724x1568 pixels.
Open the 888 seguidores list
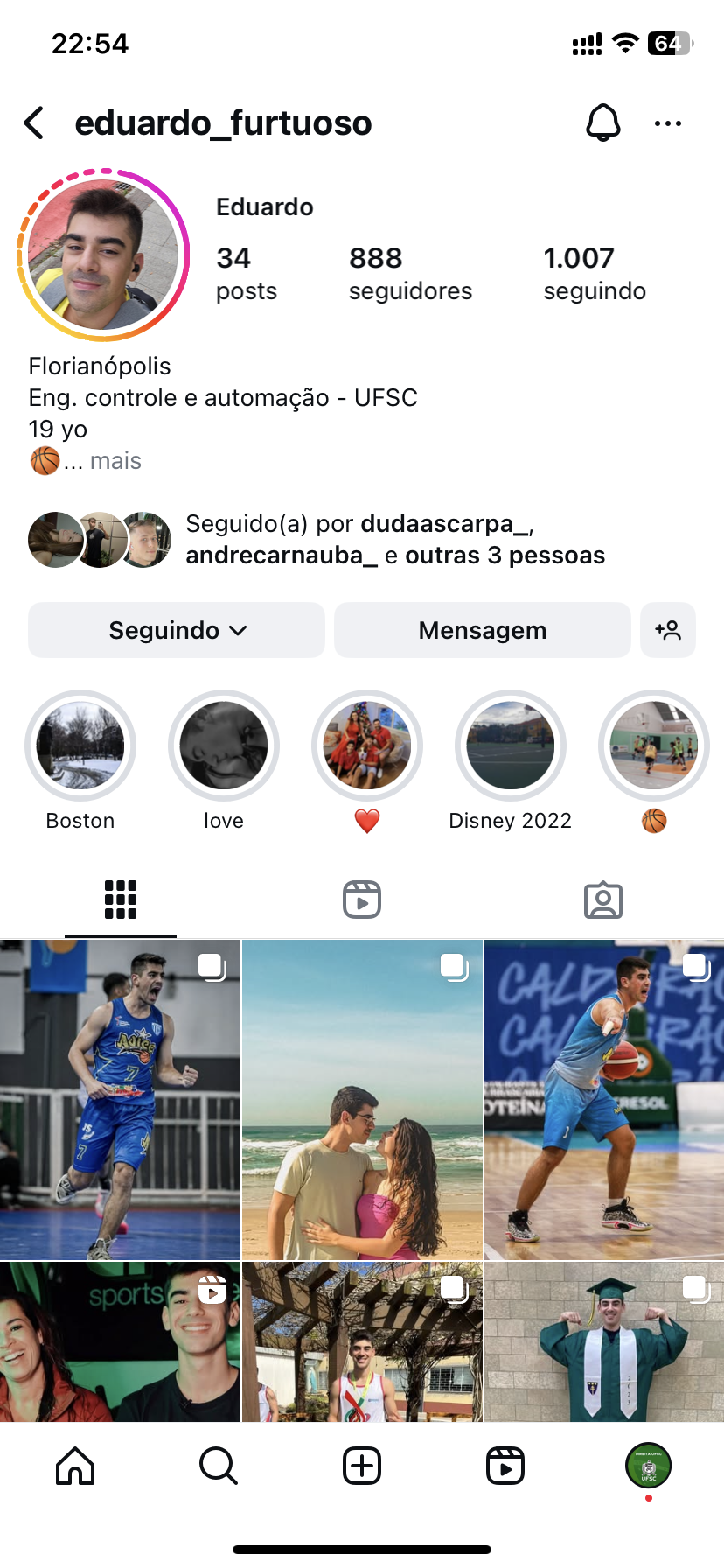(409, 273)
